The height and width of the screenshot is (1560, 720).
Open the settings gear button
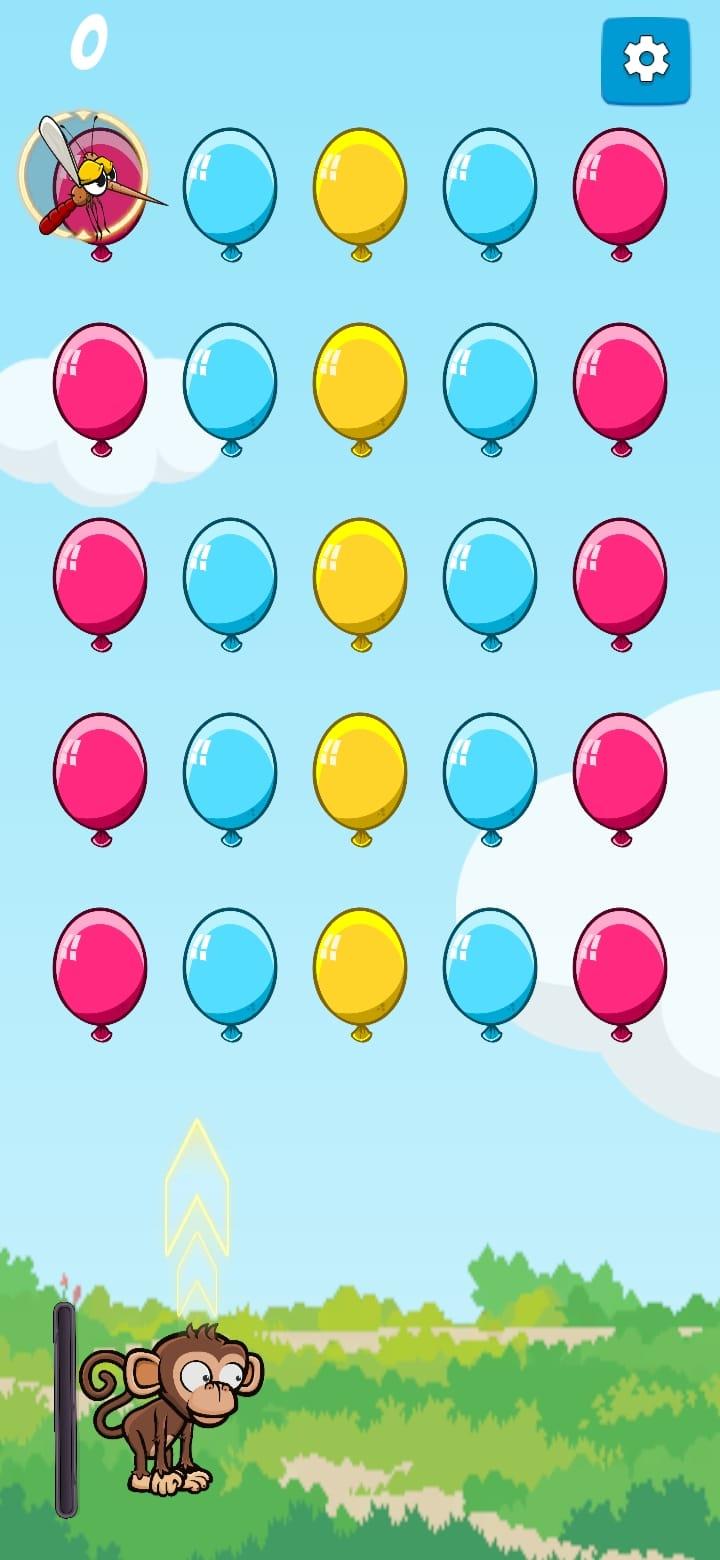646,61
